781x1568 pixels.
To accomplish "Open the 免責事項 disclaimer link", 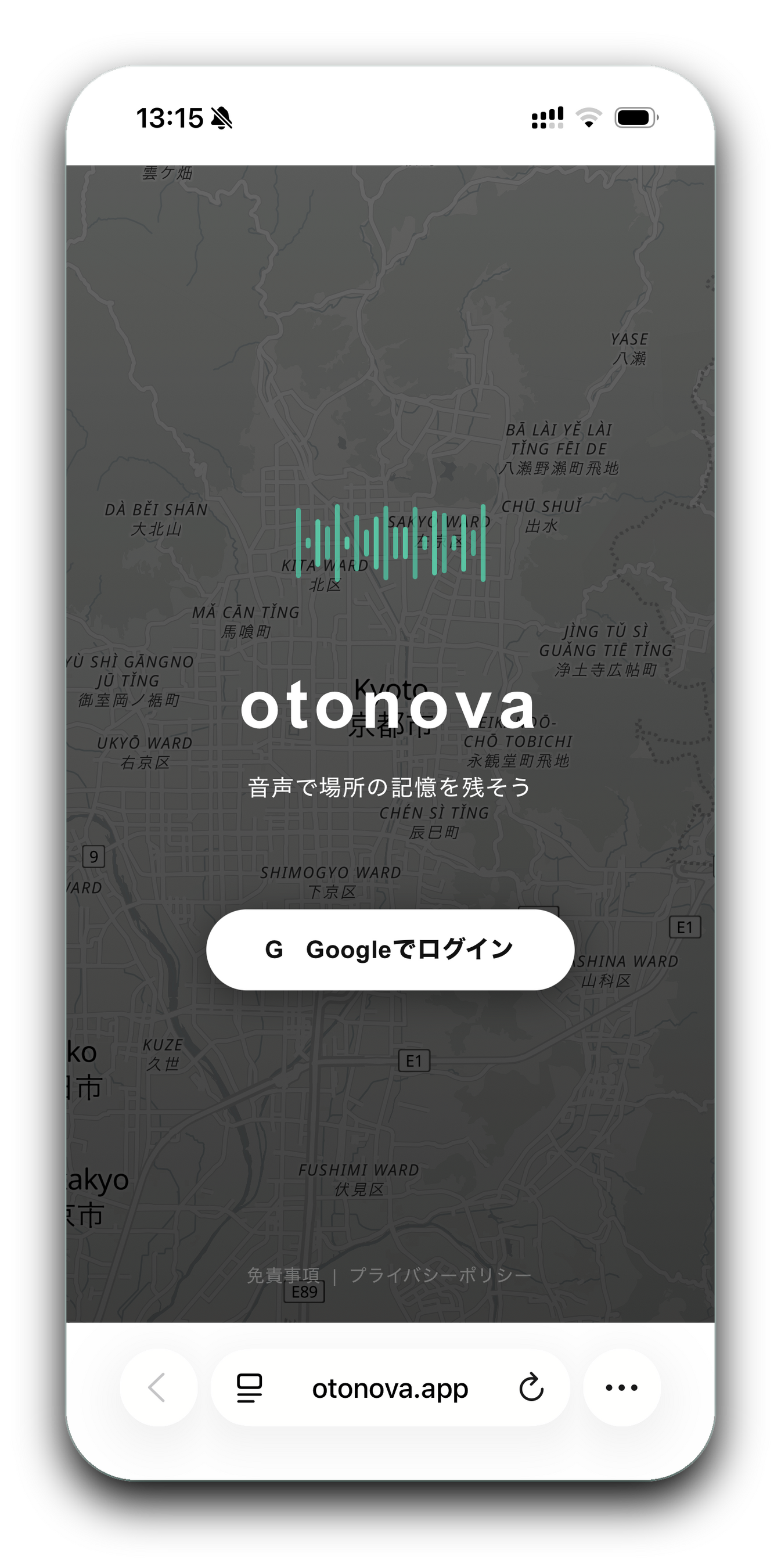I will 283,1275.
